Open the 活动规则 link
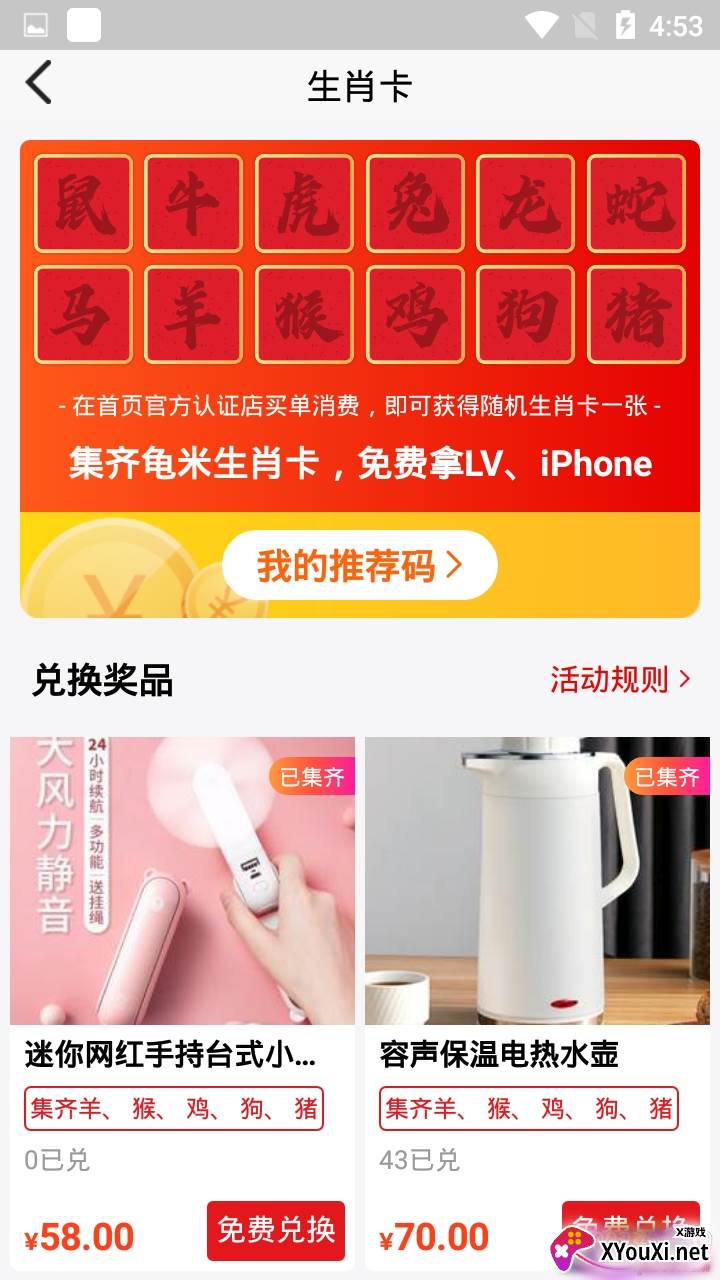The width and height of the screenshot is (720, 1280). coord(620,680)
